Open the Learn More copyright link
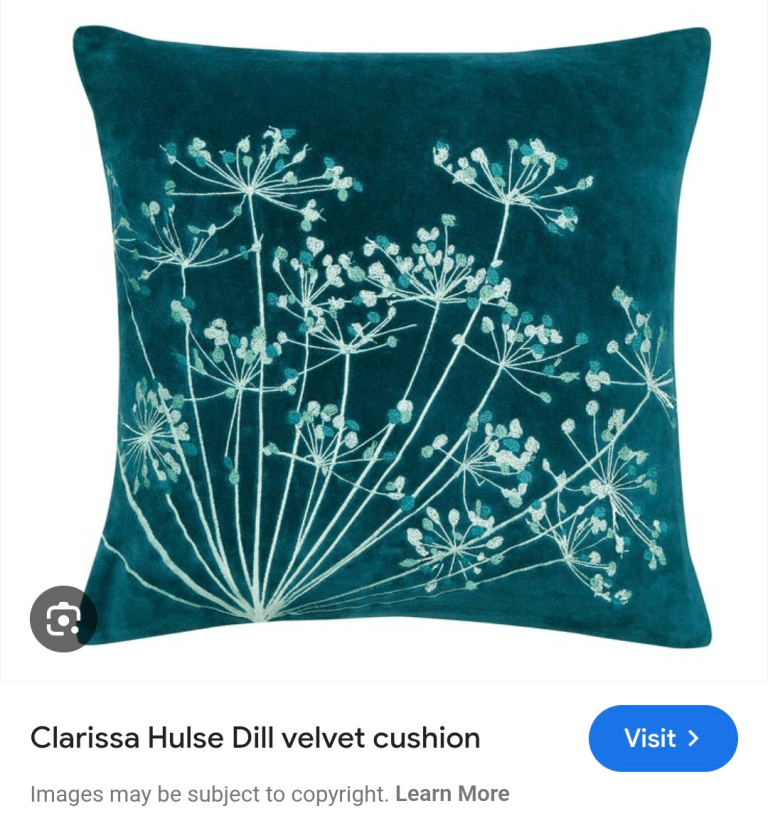Image resolution: width=768 pixels, height=833 pixels. (x=452, y=794)
